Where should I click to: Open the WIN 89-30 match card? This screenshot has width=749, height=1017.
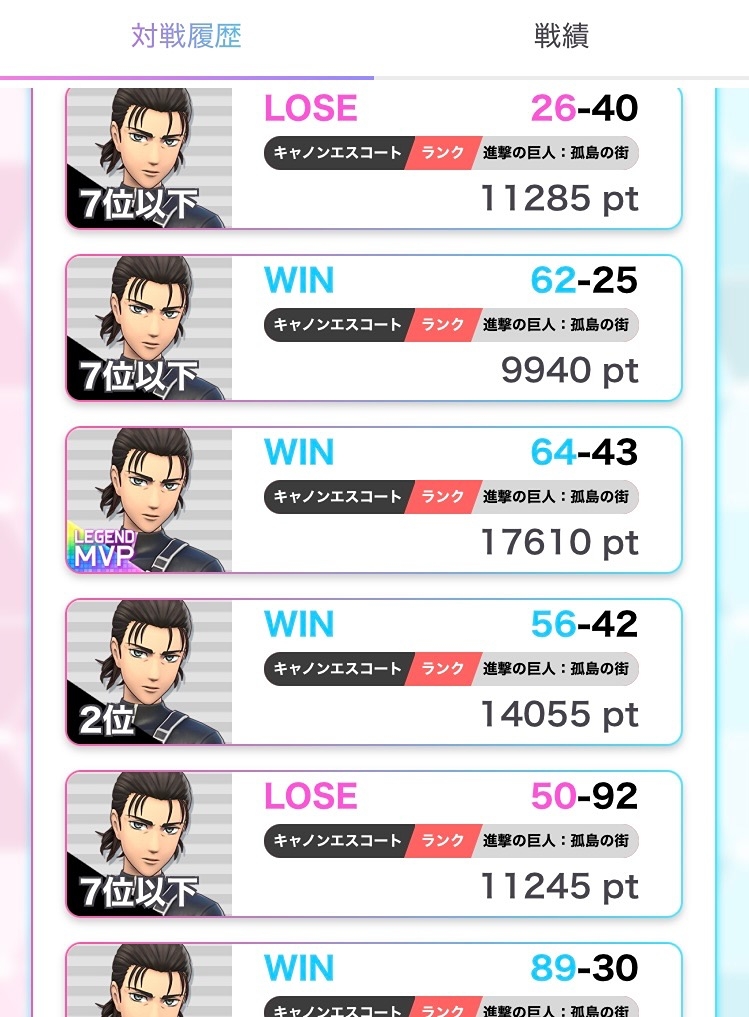(374, 982)
